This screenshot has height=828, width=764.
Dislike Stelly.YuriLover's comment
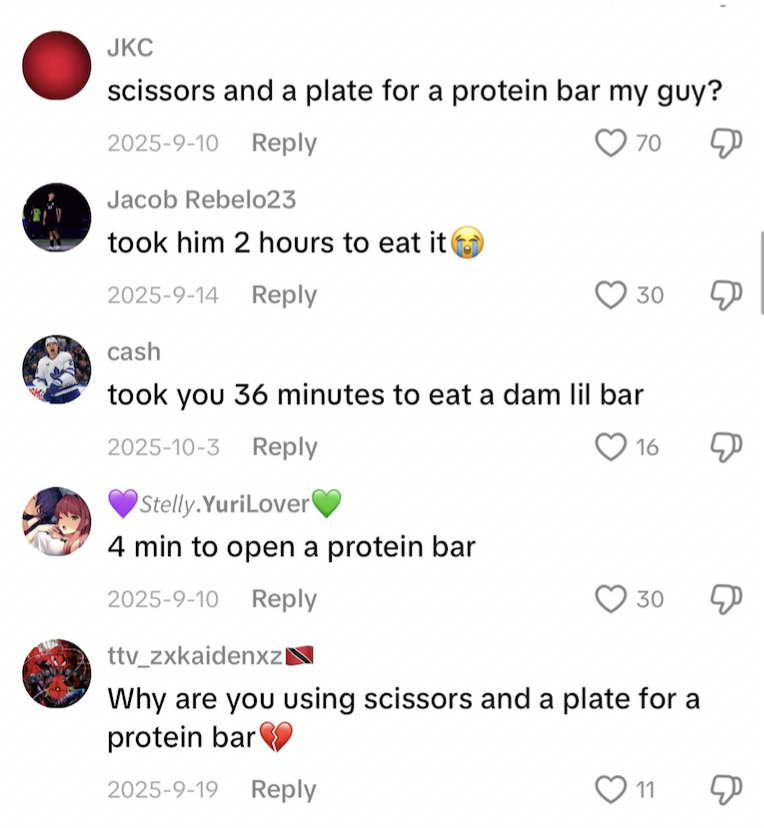[x=725, y=599]
